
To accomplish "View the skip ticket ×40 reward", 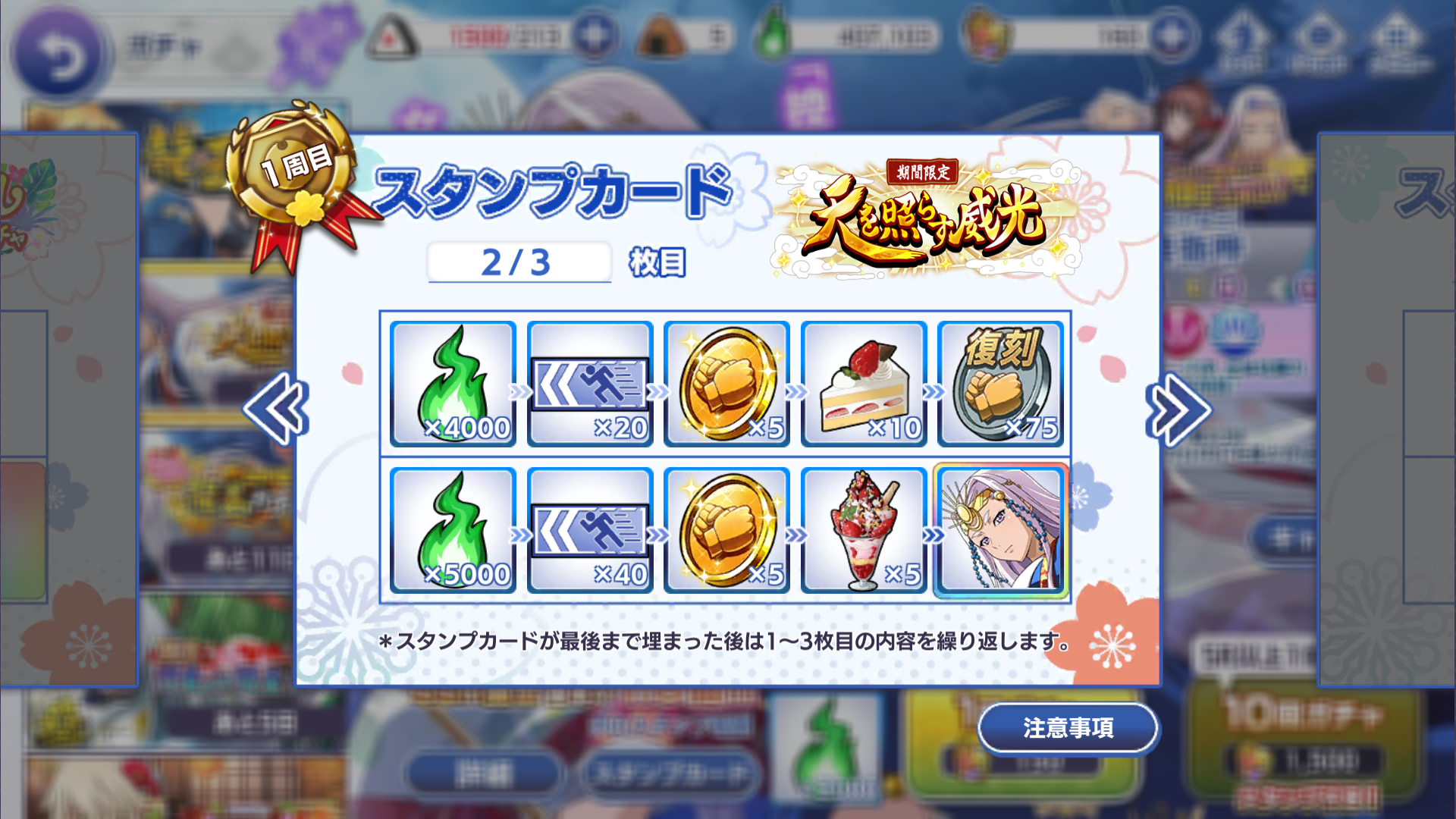I will tap(590, 530).
